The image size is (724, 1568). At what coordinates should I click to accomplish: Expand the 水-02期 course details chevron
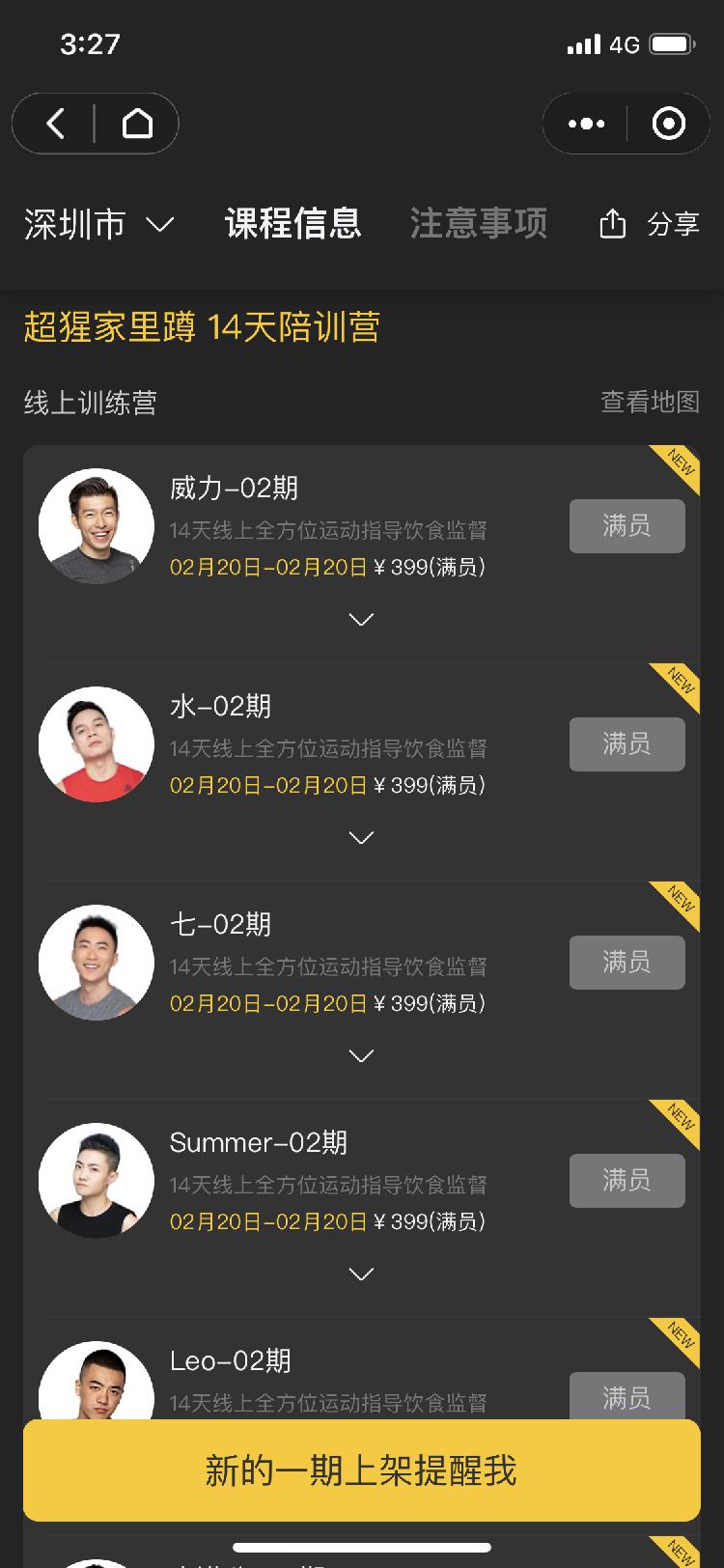tap(361, 837)
